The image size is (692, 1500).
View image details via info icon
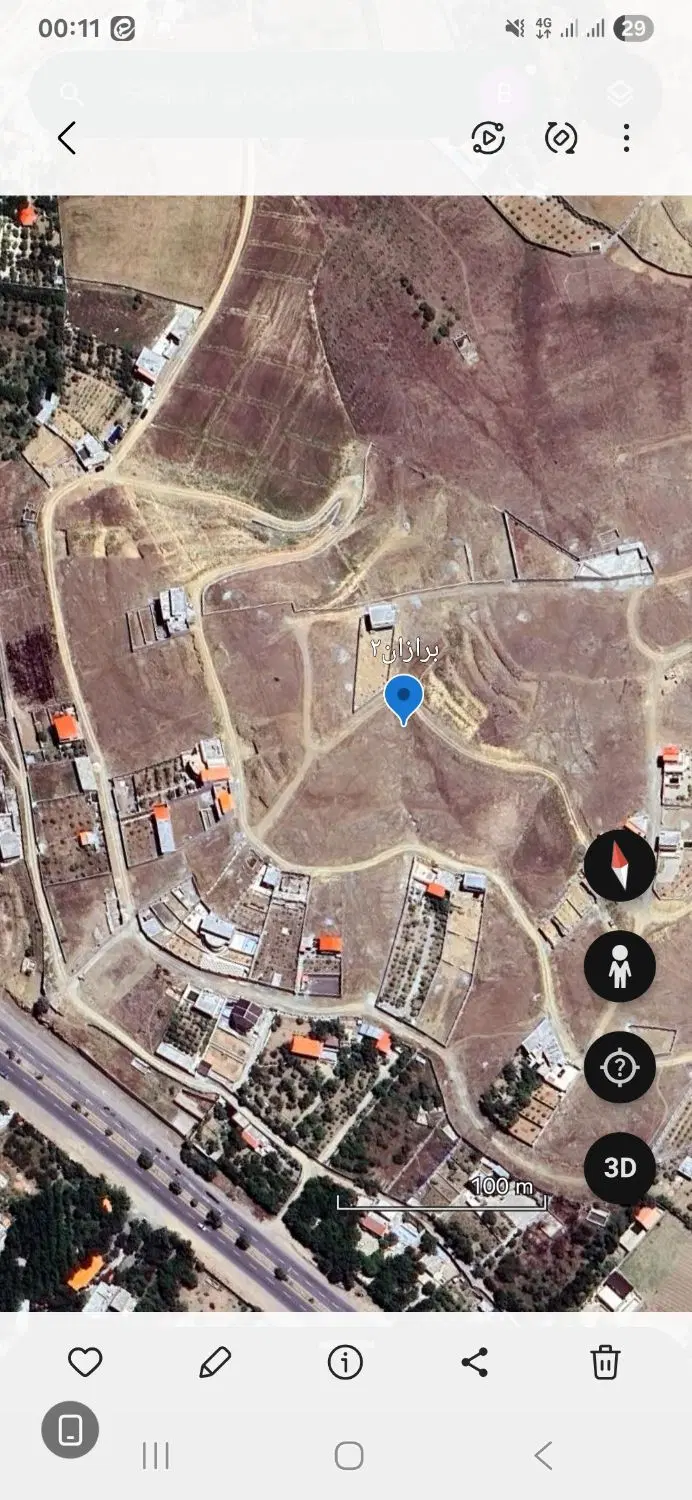345,1362
